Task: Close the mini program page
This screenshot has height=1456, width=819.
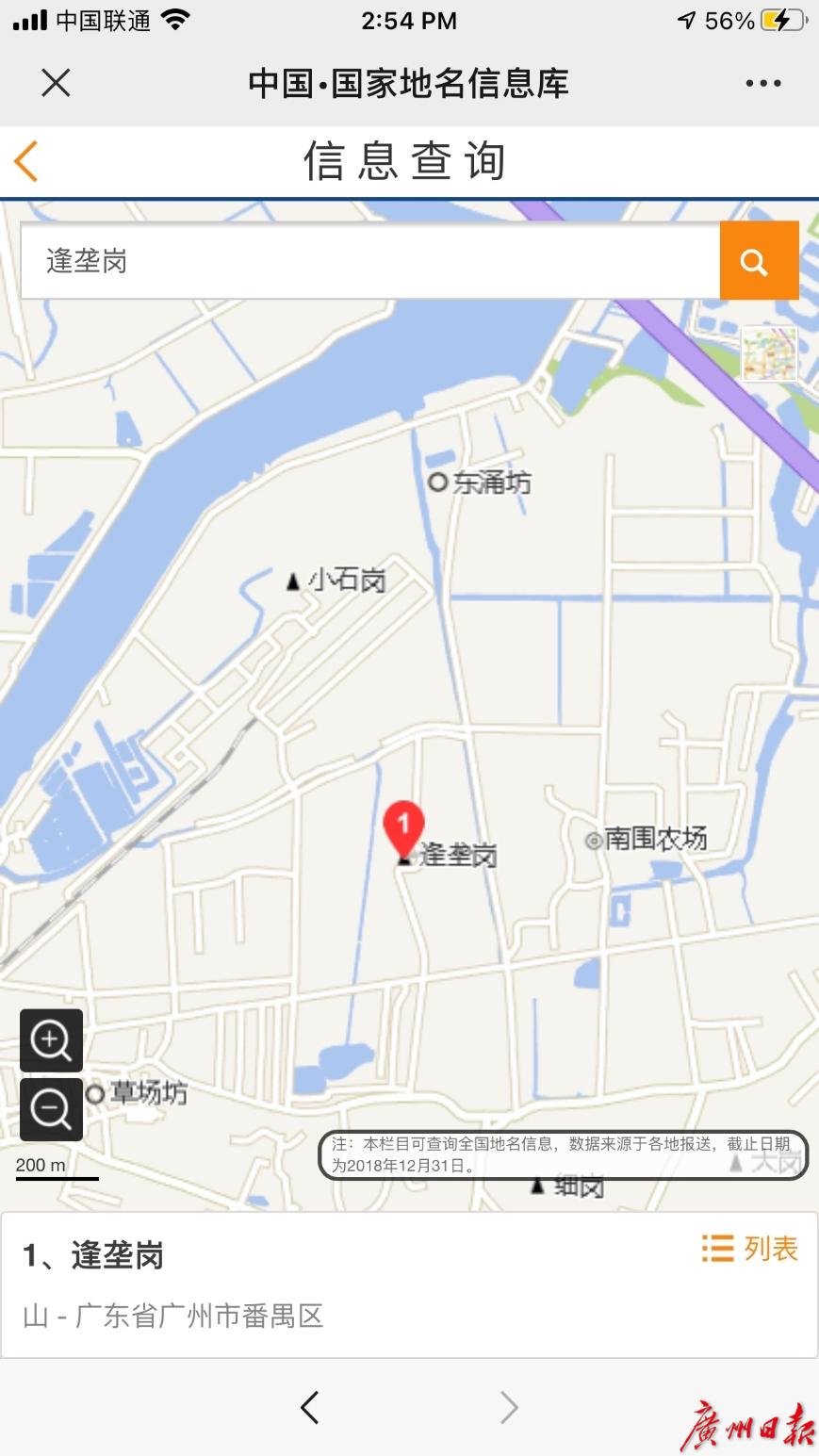Action: point(56,83)
